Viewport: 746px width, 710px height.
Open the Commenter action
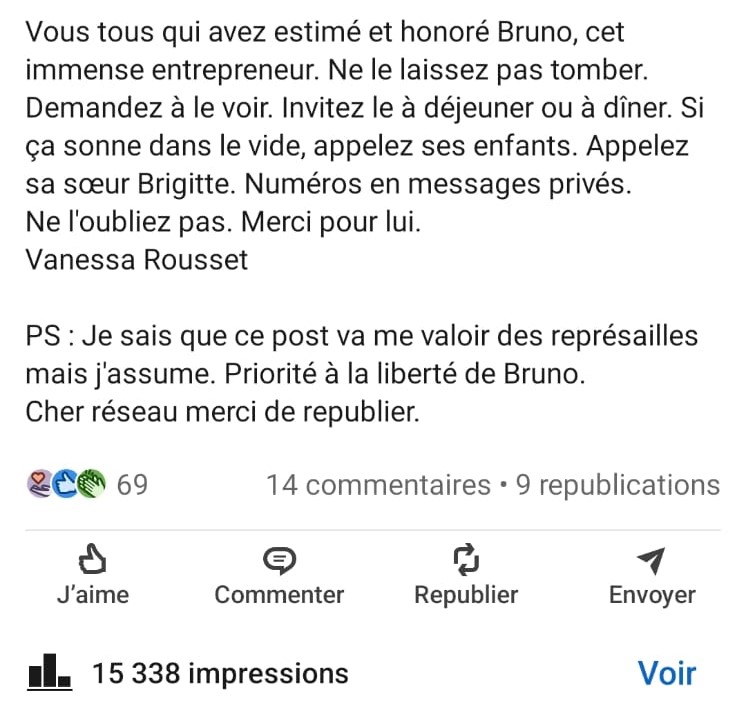279,576
